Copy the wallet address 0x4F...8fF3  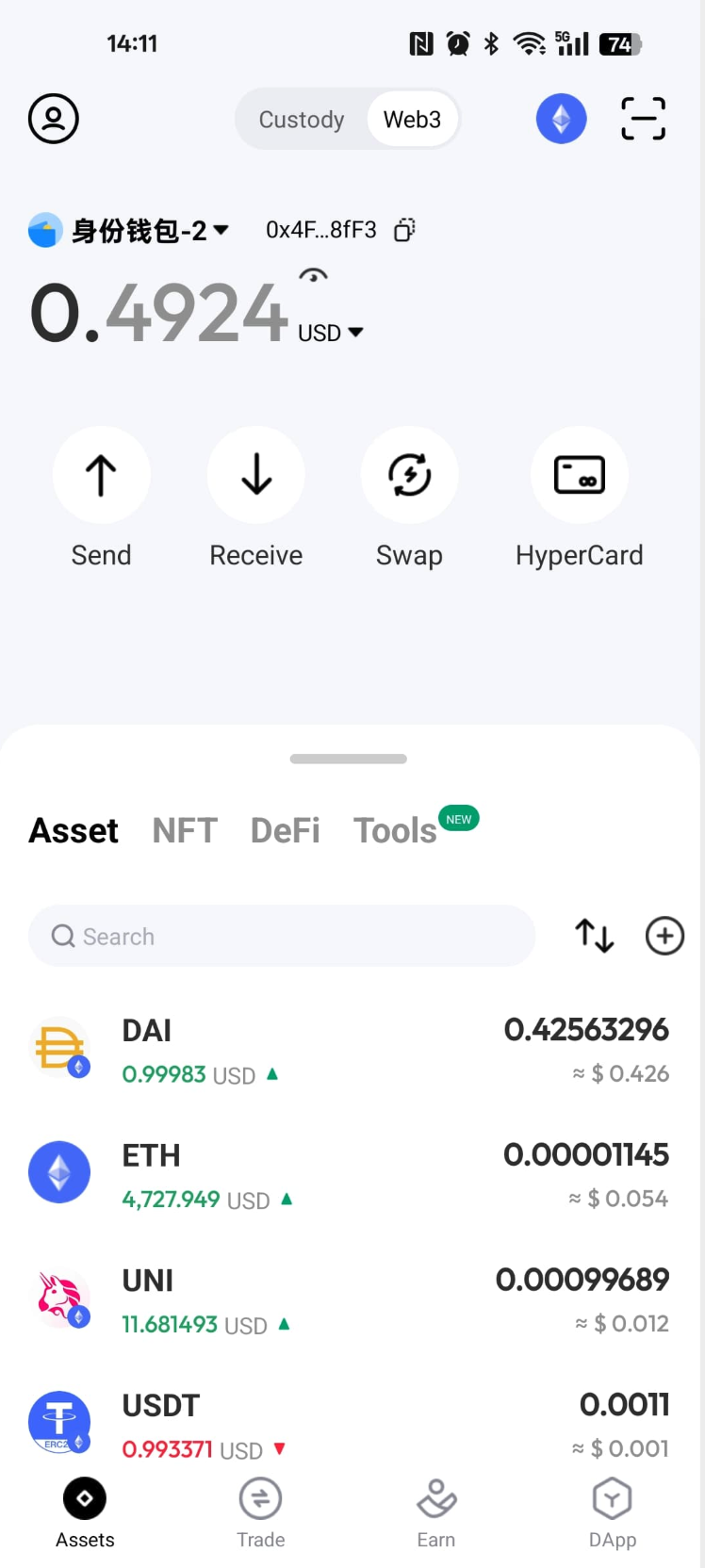(404, 230)
